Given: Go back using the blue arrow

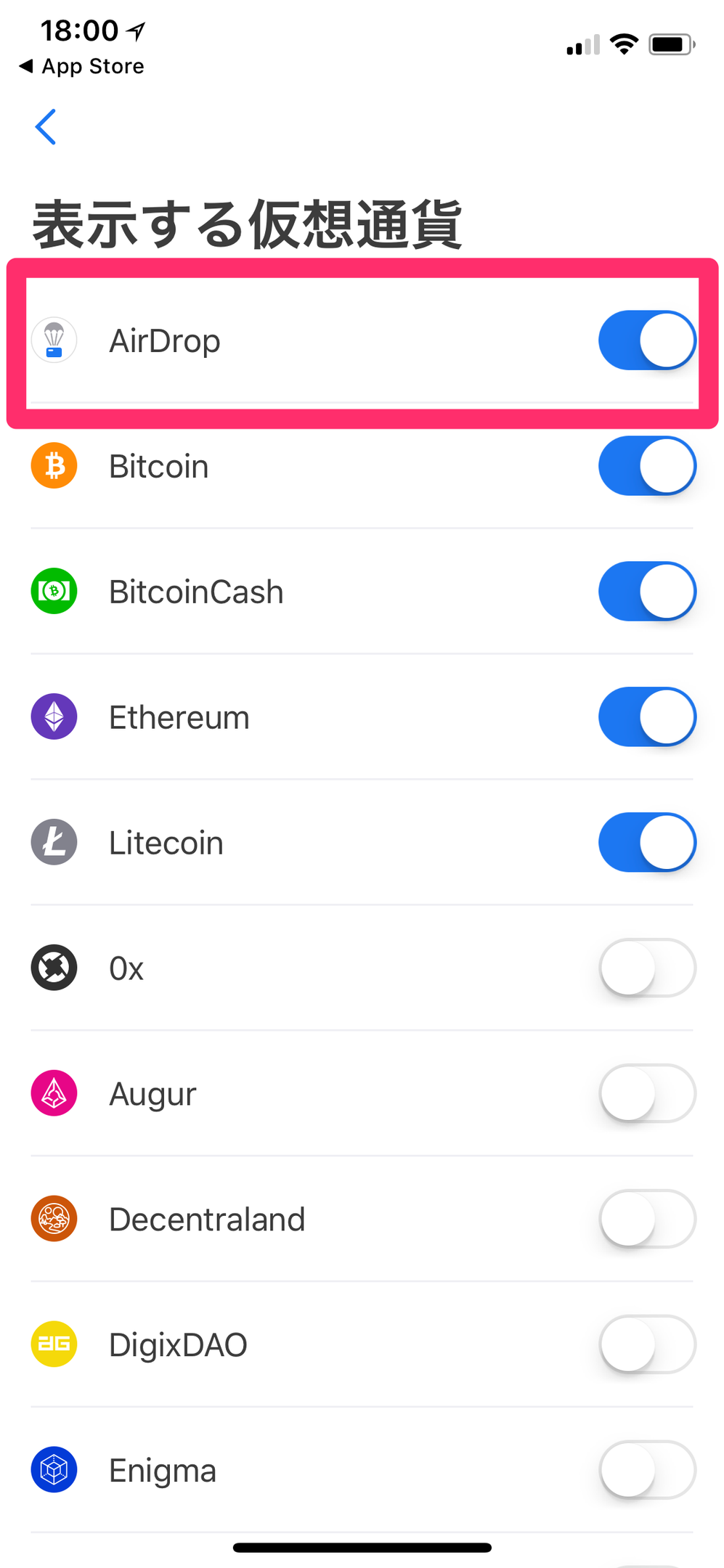Looking at the screenshot, I should point(46,127).
